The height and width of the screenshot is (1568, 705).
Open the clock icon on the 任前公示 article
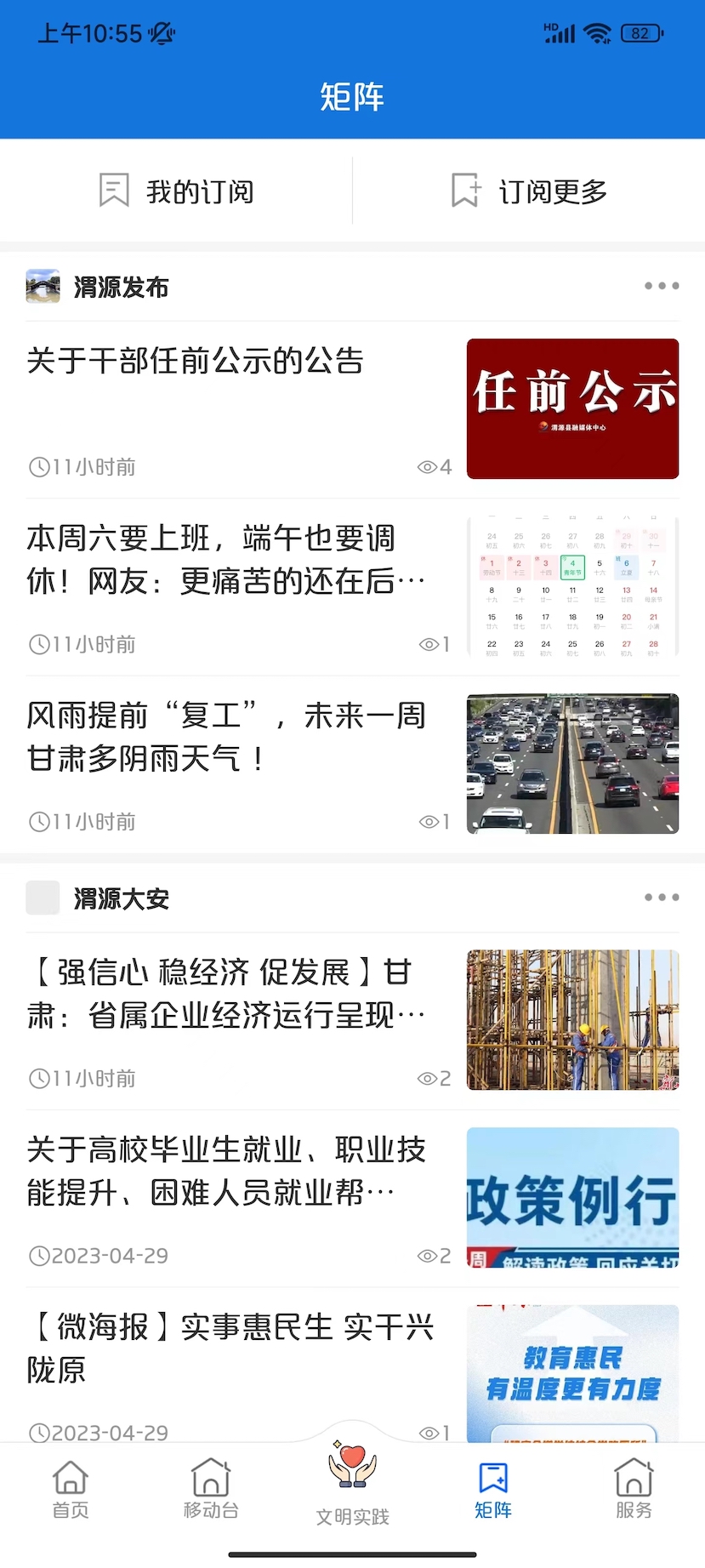tap(38, 466)
